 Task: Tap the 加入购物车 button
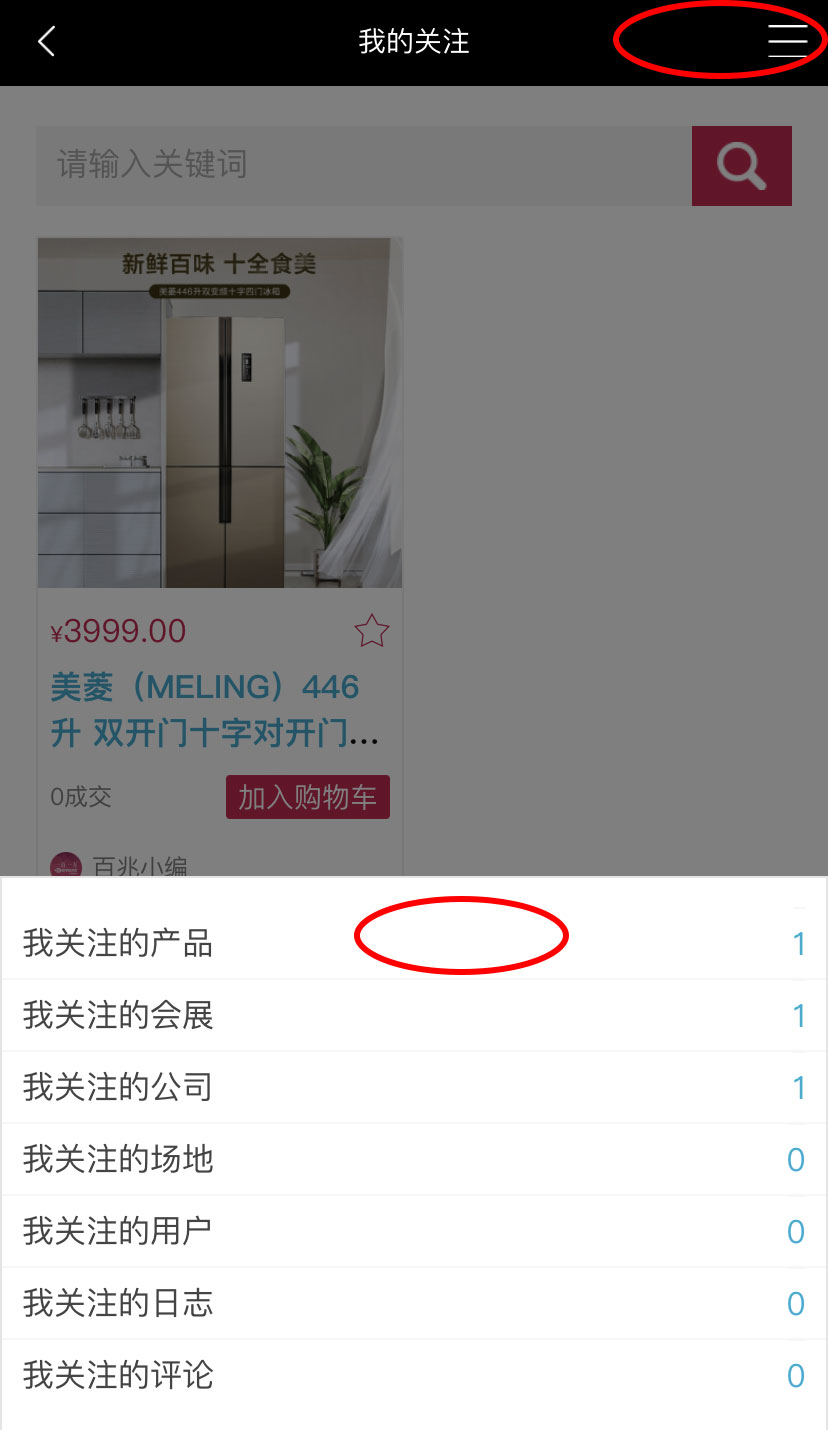pyautogui.click(x=307, y=797)
